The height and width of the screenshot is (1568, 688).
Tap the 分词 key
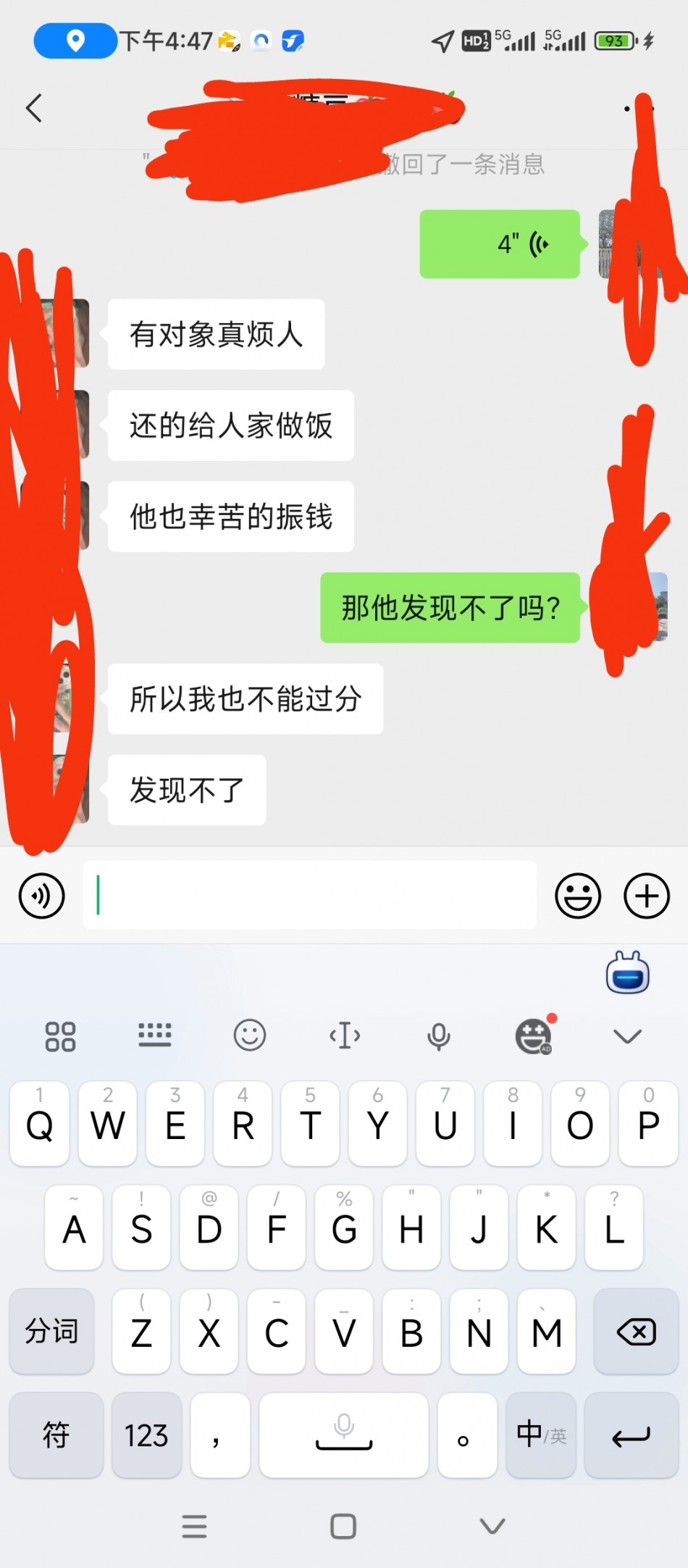pyautogui.click(x=51, y=1332)
